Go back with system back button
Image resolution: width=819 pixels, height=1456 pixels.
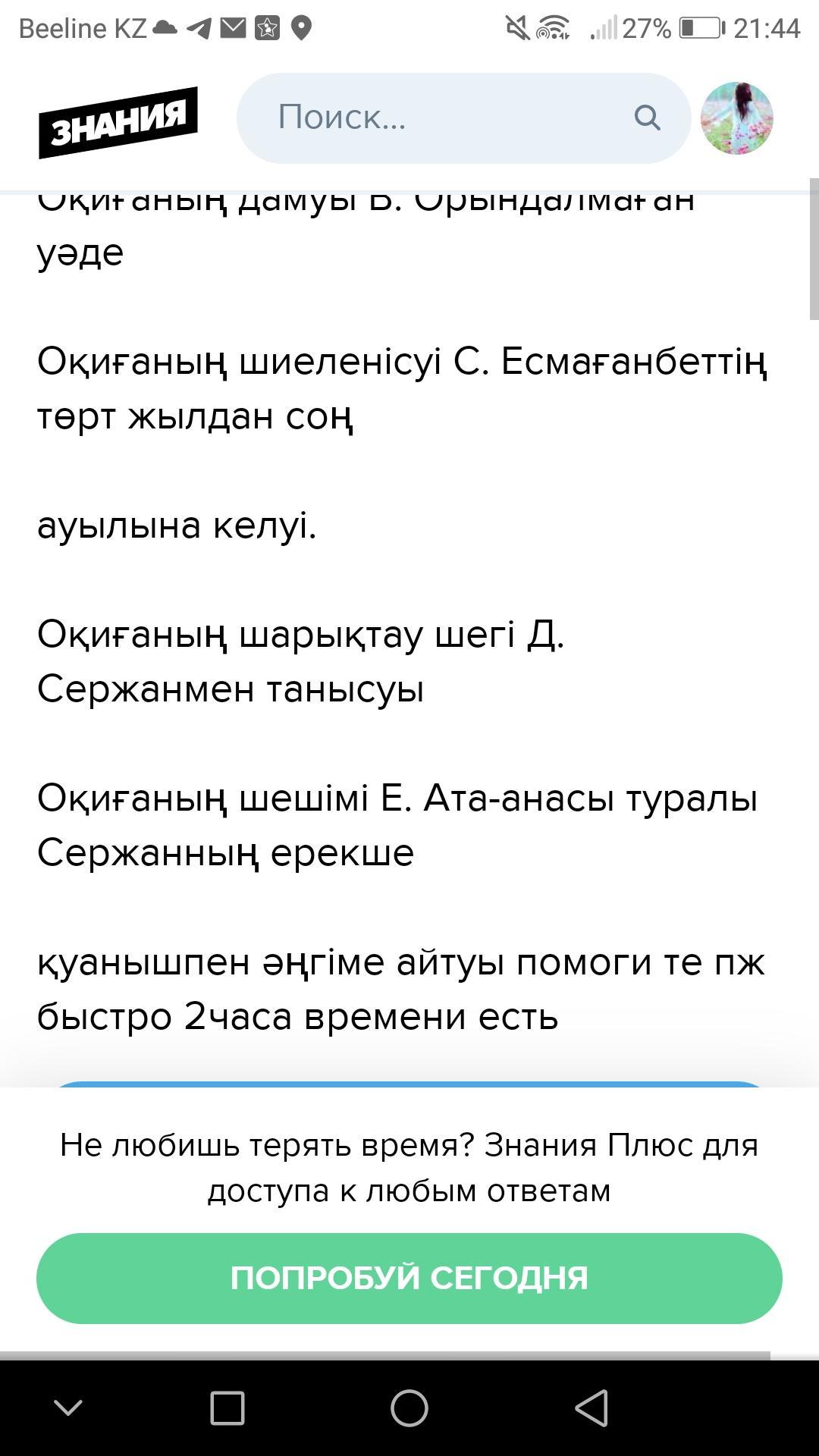click(591, 1408)
